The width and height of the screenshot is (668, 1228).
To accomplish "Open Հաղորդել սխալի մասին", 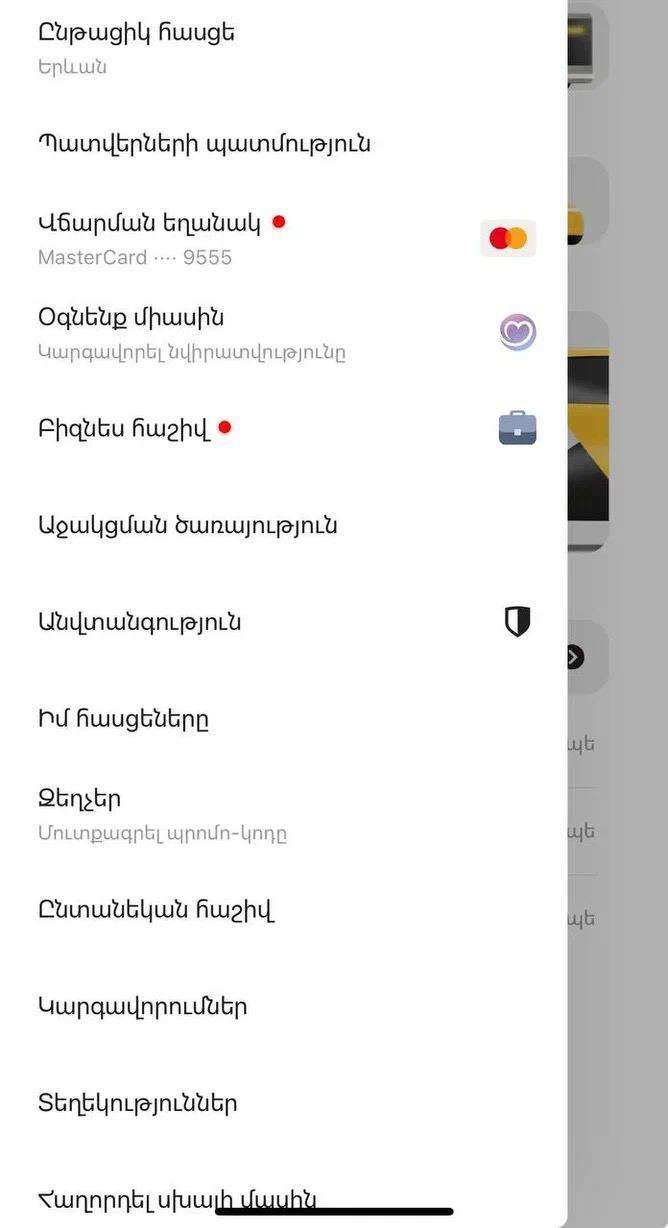I will pyautogui.click(x=177, y=1198).
